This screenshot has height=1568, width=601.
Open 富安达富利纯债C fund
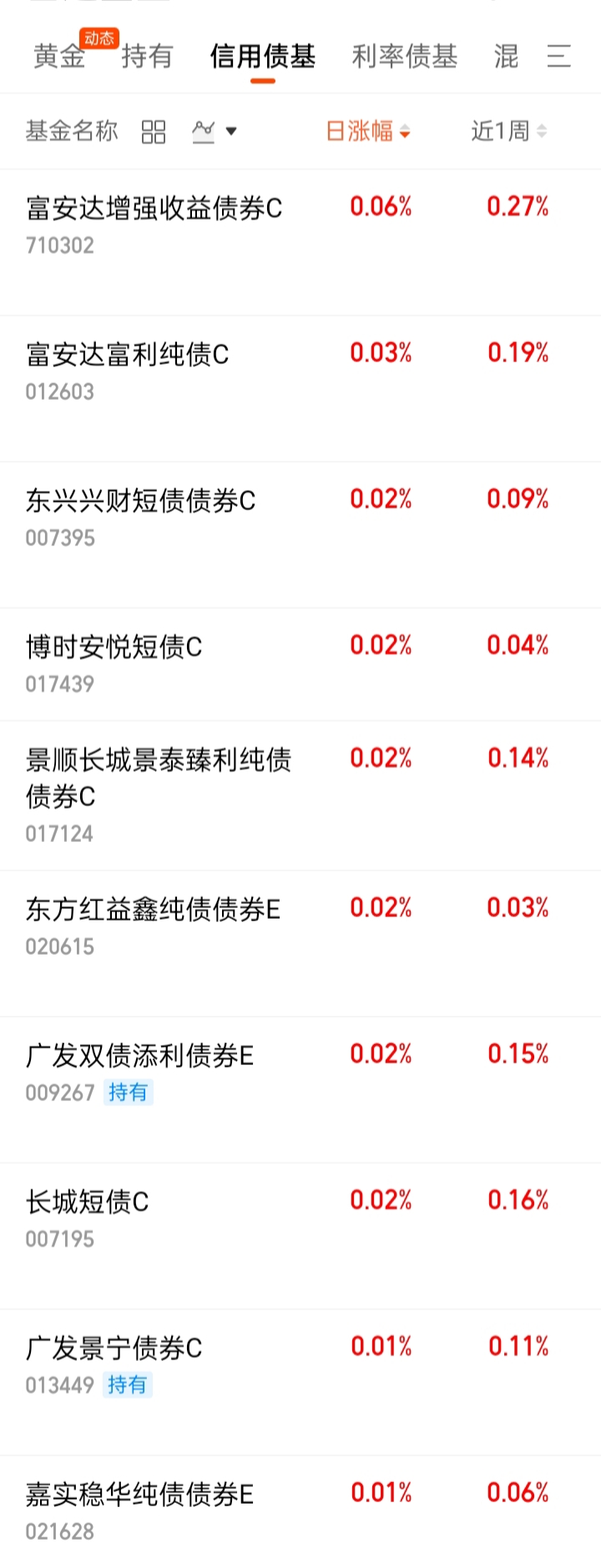pyautogui.click(x=128, y=355)
